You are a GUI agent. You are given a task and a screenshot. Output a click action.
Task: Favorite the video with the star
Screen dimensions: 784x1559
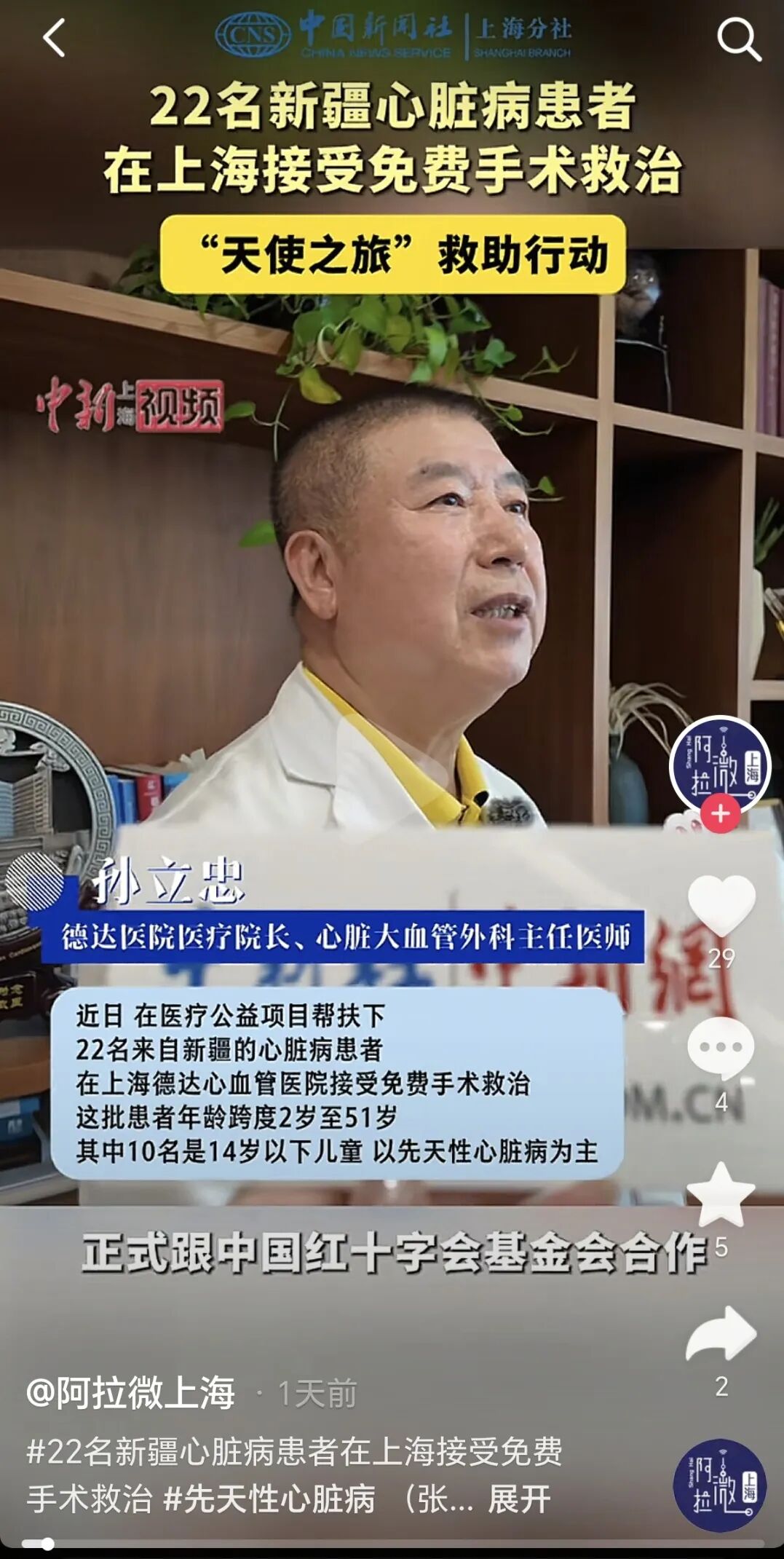coord(721,1194)
